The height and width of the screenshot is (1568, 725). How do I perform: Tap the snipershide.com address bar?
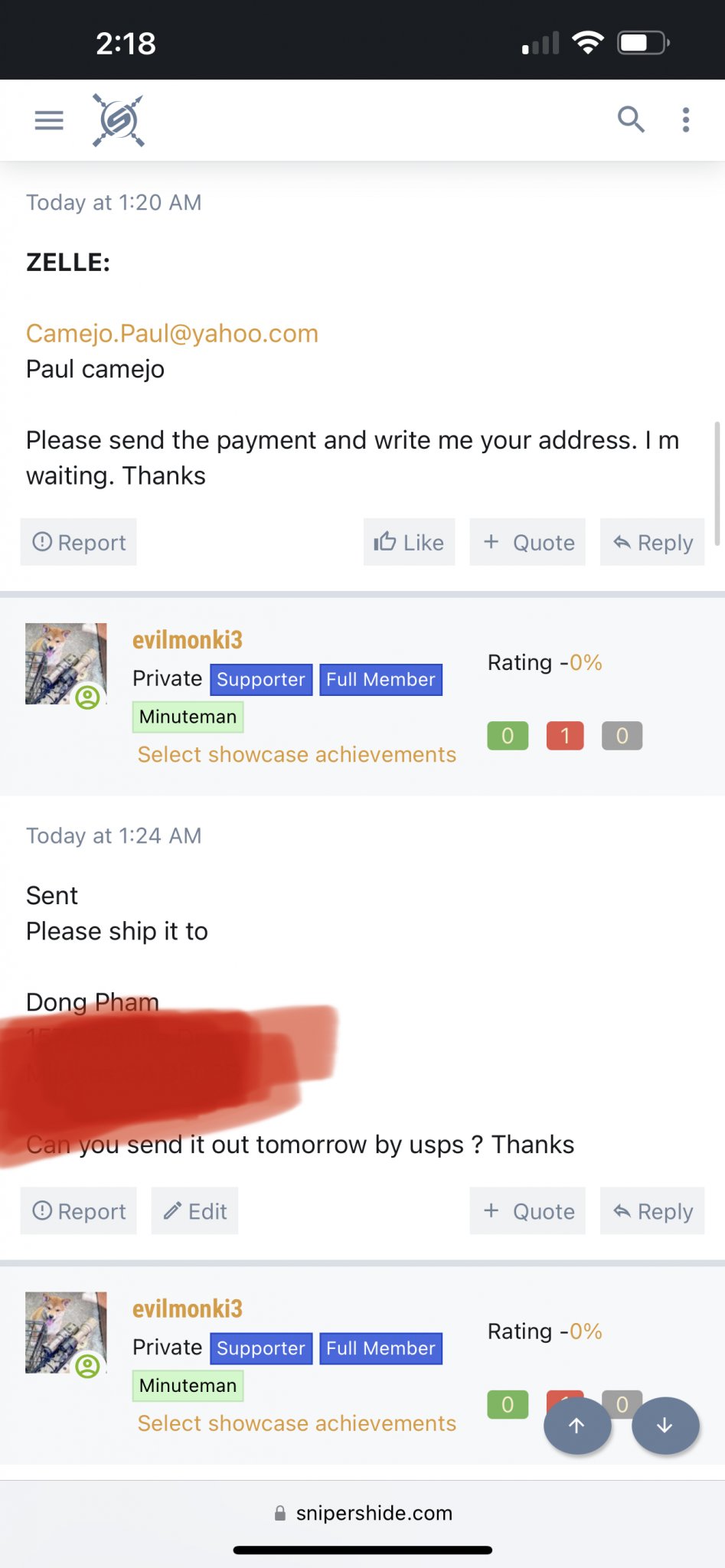[363, 1513]
